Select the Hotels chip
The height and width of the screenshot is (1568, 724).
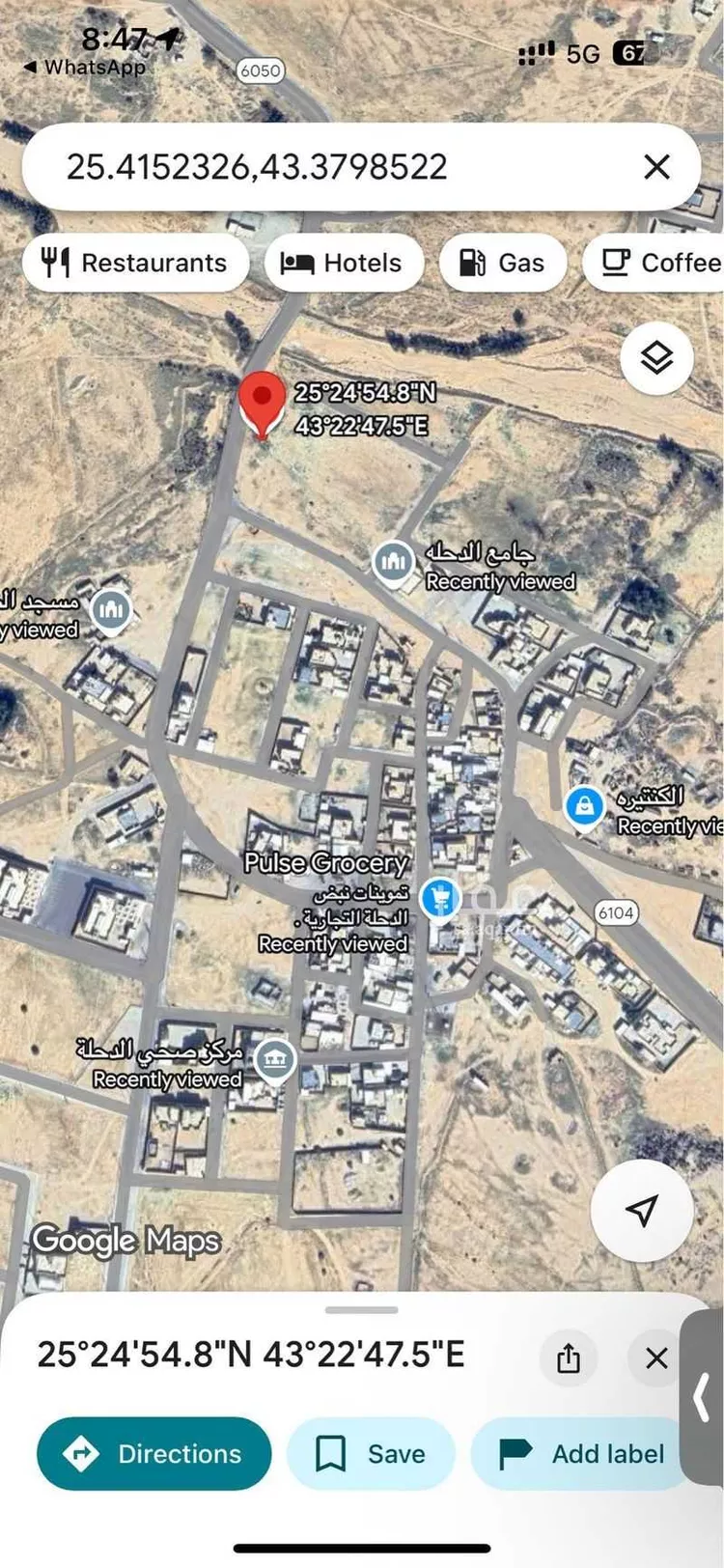[x=342, y=263]
